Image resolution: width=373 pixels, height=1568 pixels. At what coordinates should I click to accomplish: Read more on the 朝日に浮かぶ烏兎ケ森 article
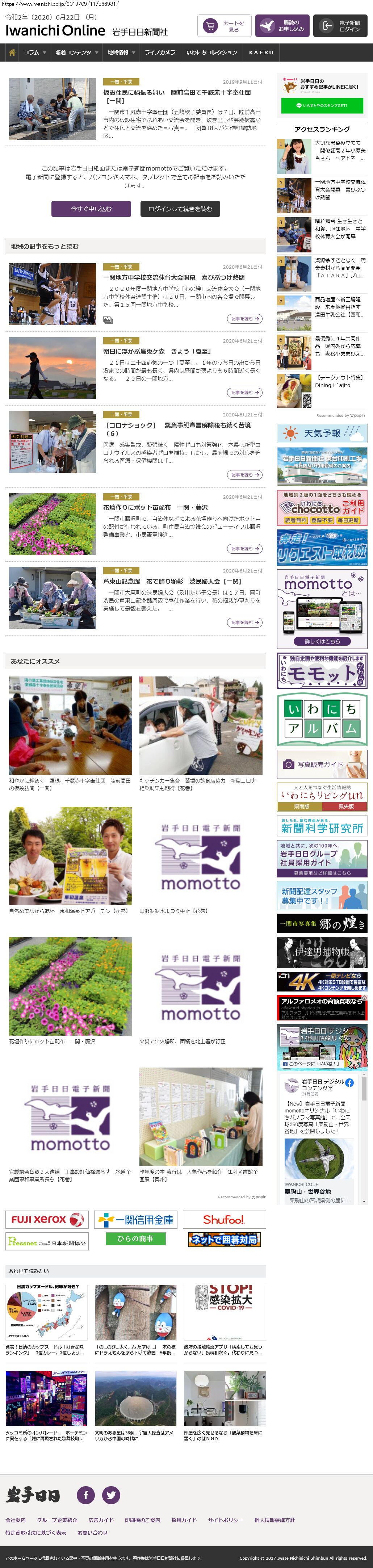(245, 393)
